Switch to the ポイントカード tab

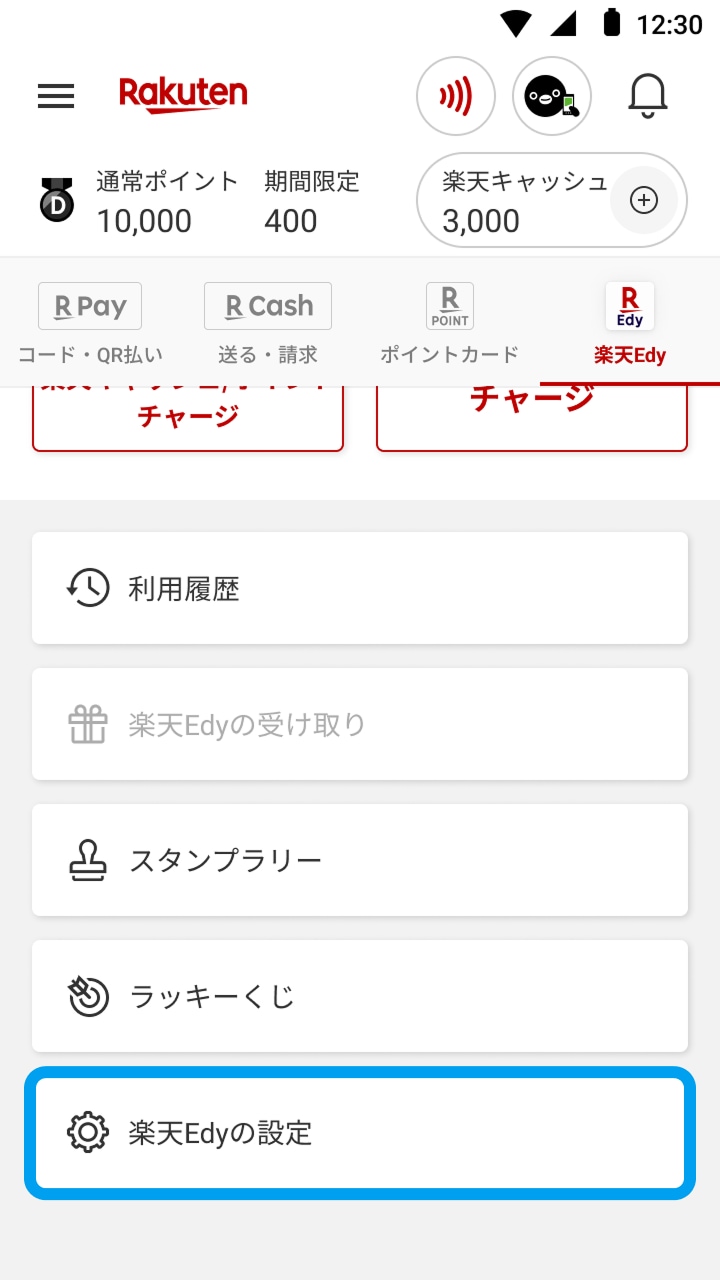449,324
